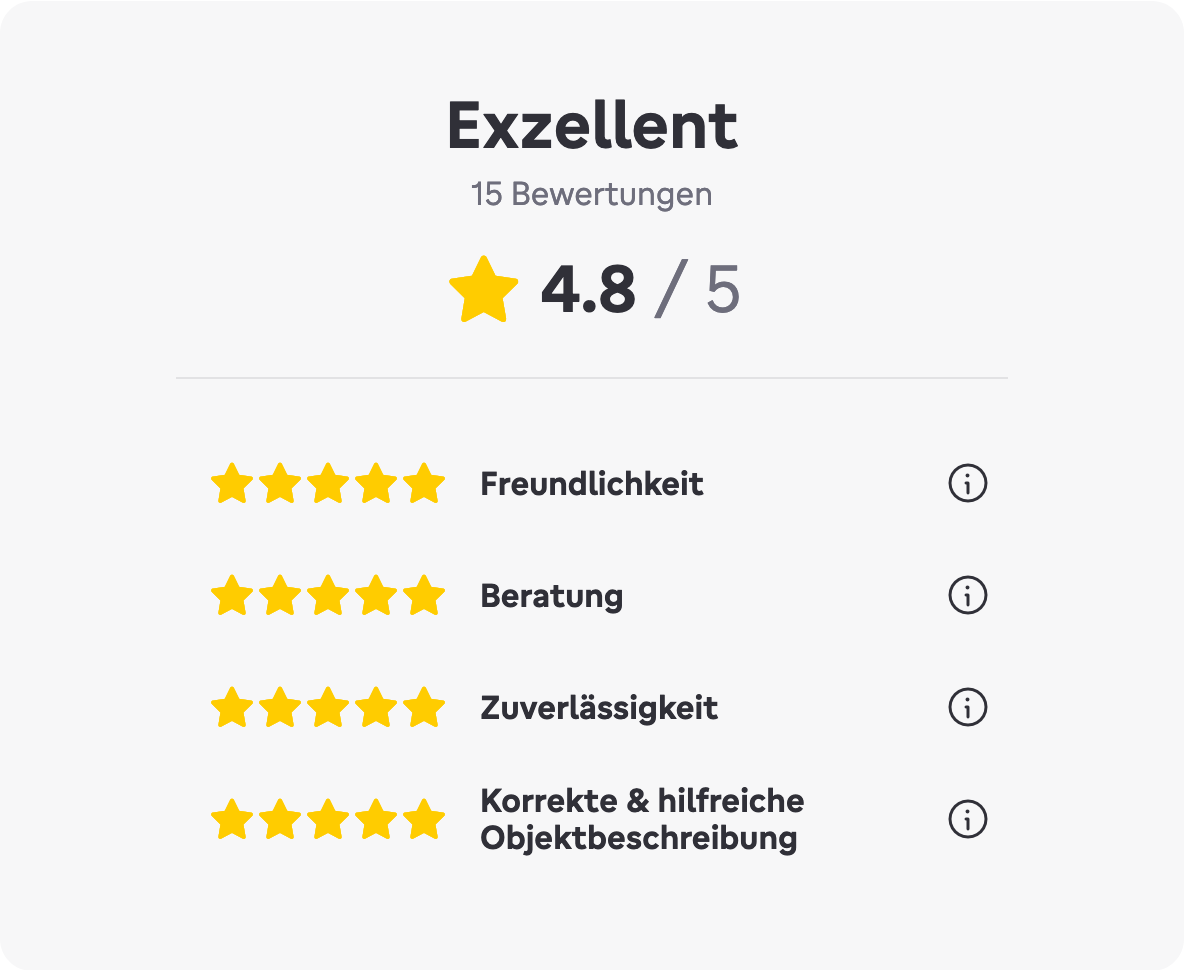
Task: View info about Korrekte & hilfreiche Objektbeschreibung
Action: [967, 819]
